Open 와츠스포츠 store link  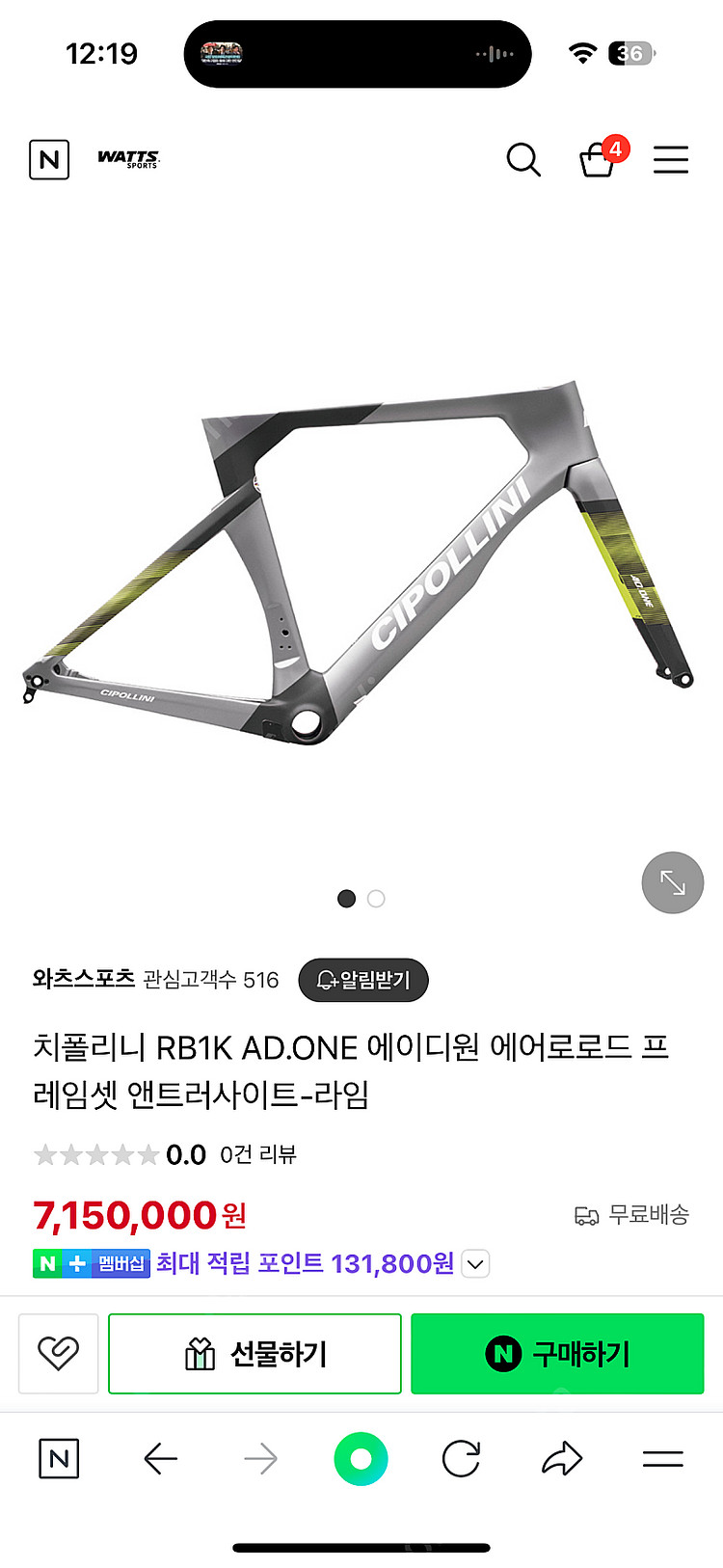click(x=84, y=979)
